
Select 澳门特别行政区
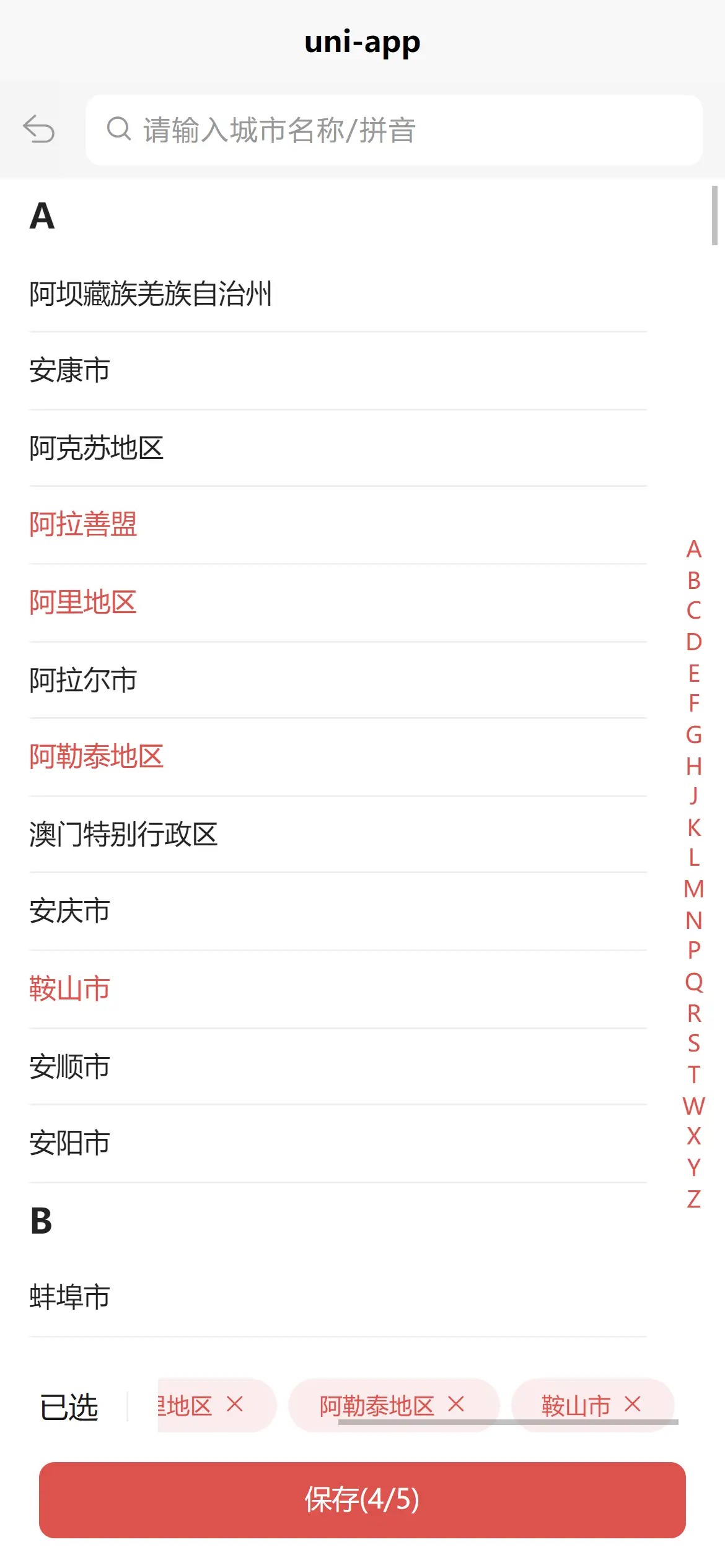tap(123, 834)
